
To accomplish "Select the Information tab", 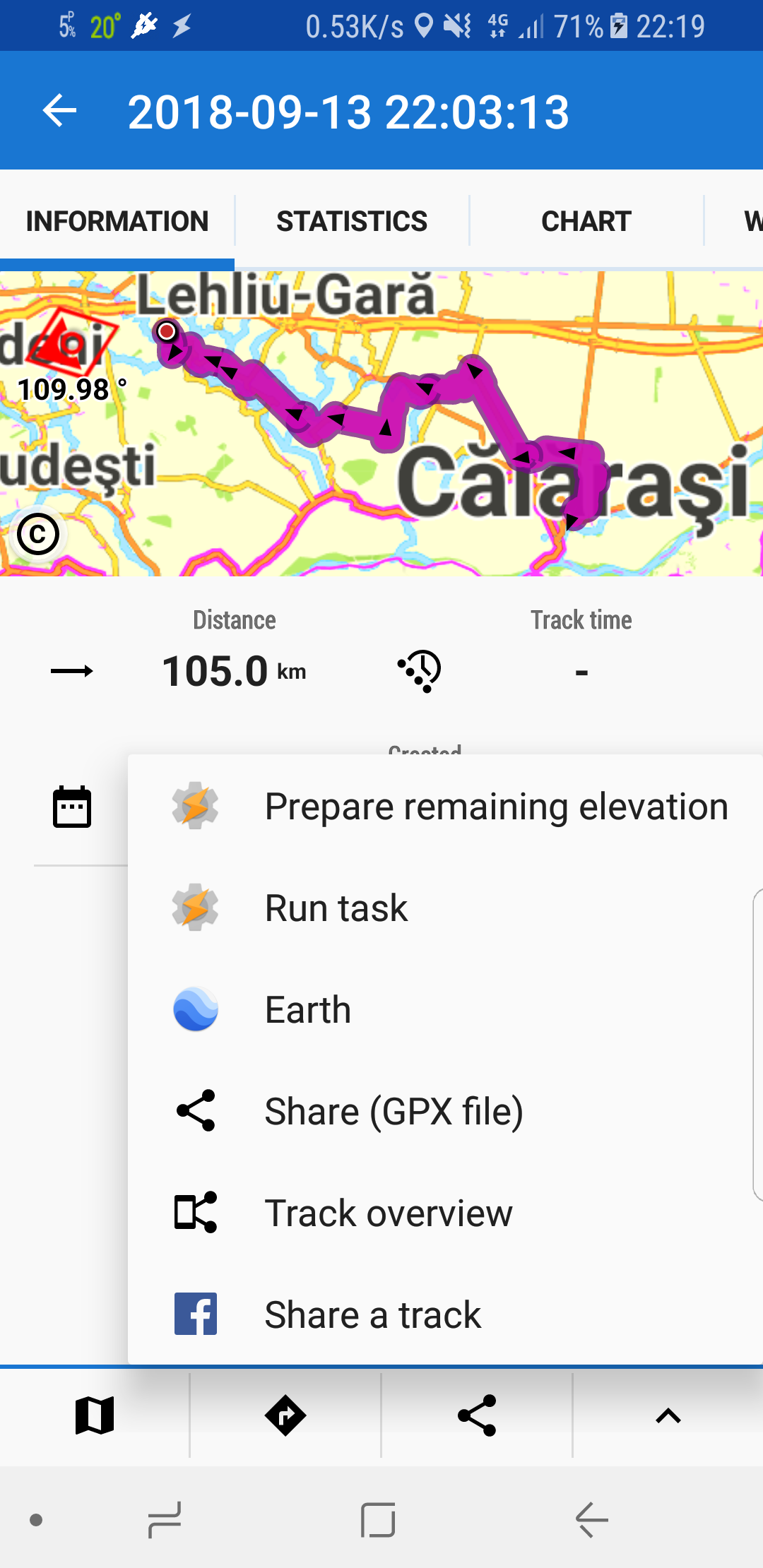I will 117,221.
